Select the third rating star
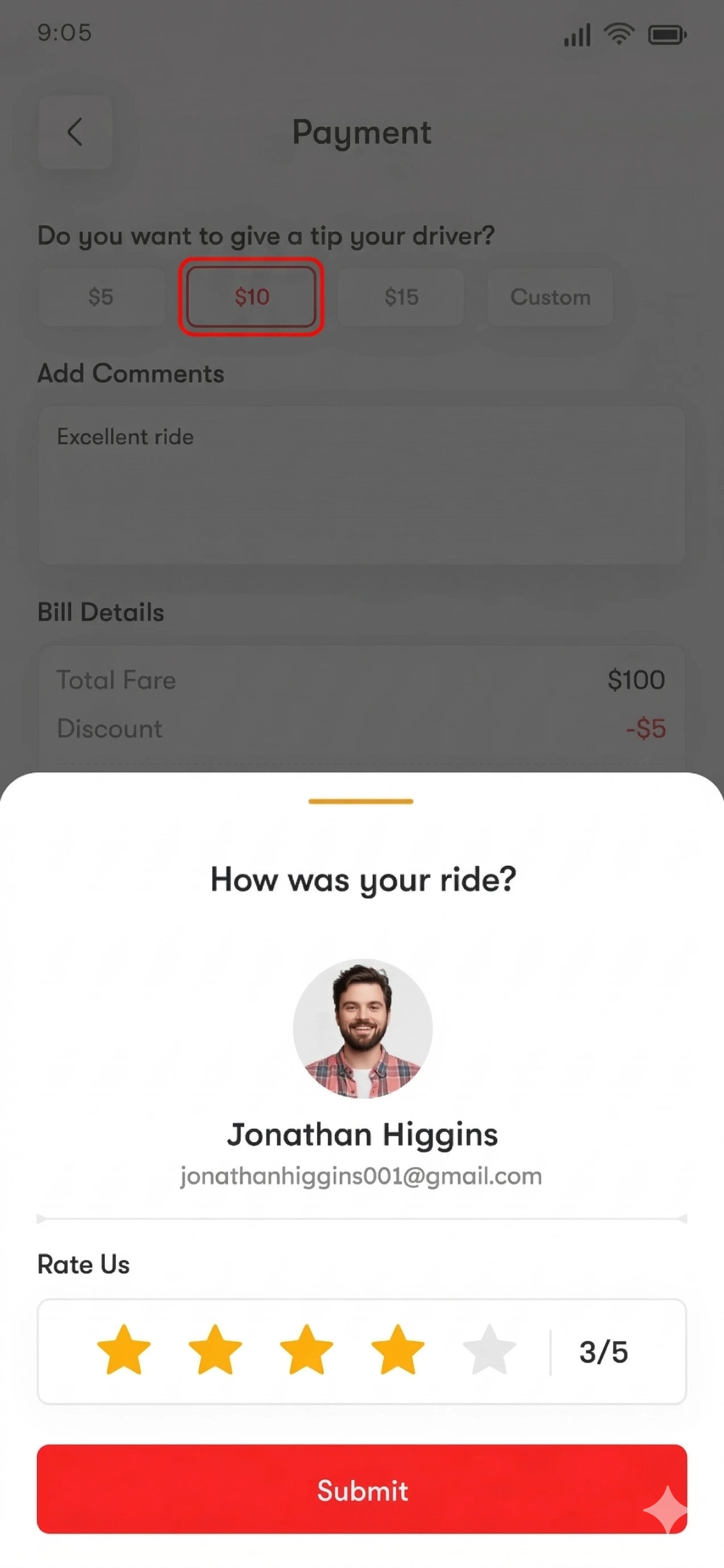 306,1350
